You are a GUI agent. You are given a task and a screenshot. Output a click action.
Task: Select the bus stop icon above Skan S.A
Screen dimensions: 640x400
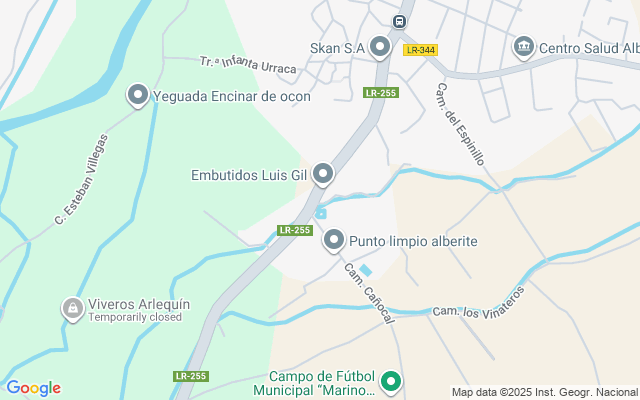tap(399, 21)
